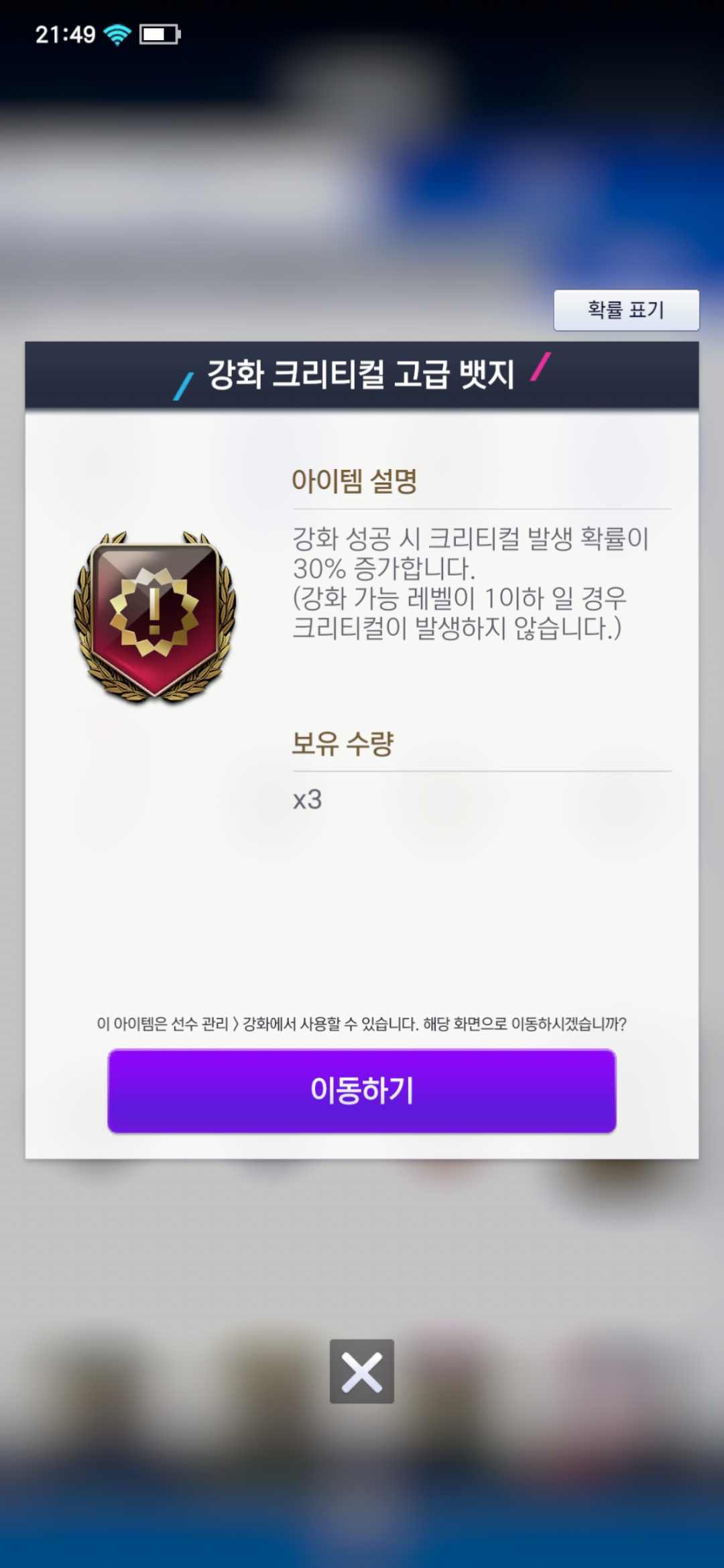This screenshot has height=1568, width=724.
Task: Tap the purple 이동하기 button
Action: coord(362,1091)
